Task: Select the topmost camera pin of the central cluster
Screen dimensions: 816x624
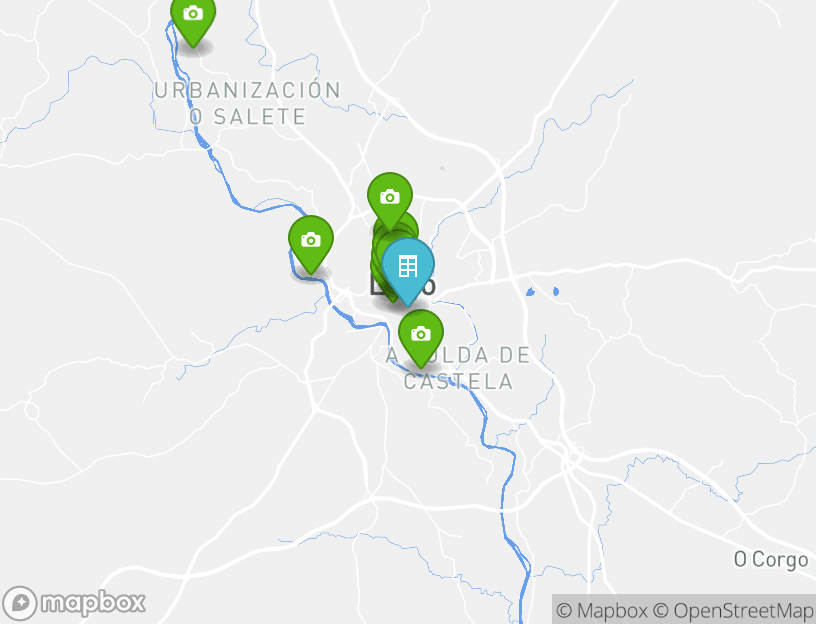Action: point(390,198)
